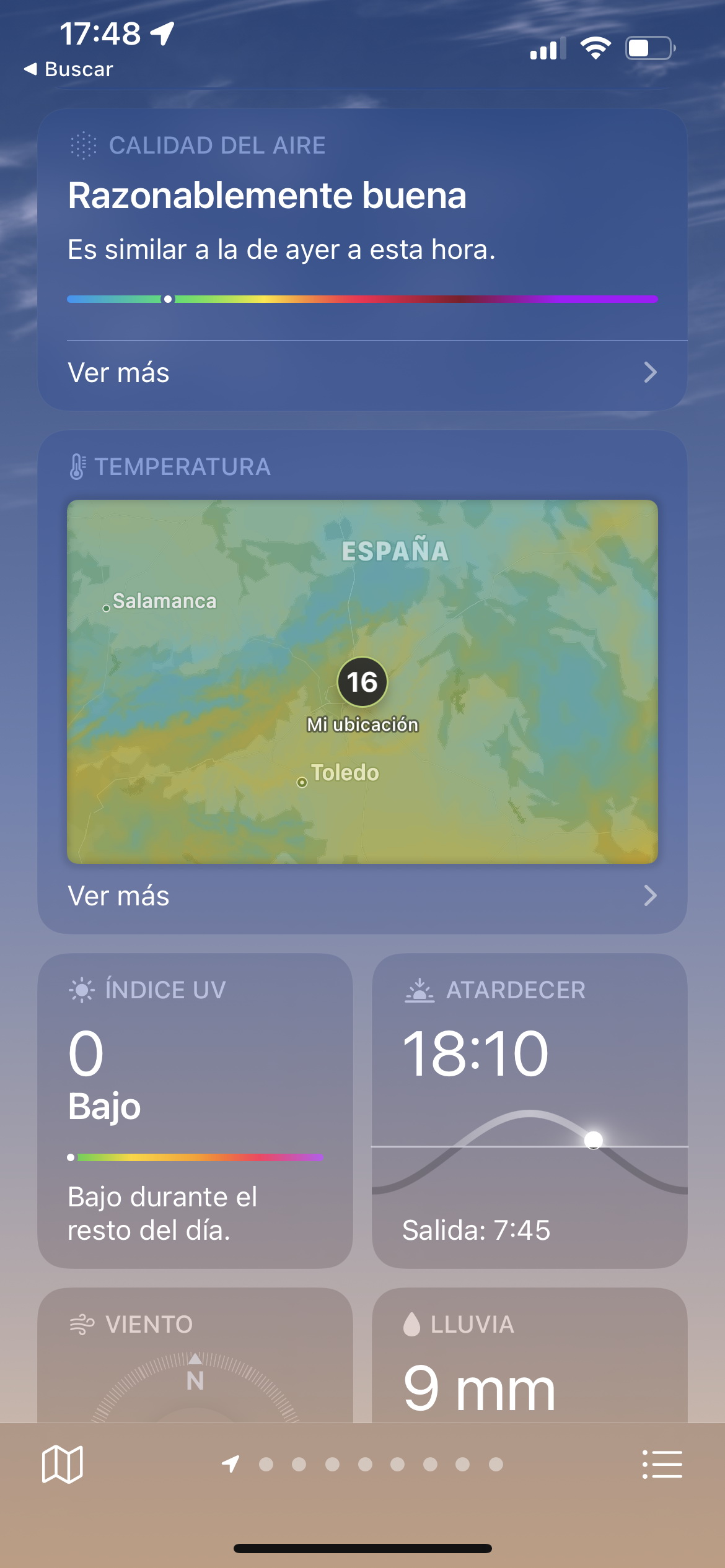Open the list of saved locations

[x=662, y=1465]
